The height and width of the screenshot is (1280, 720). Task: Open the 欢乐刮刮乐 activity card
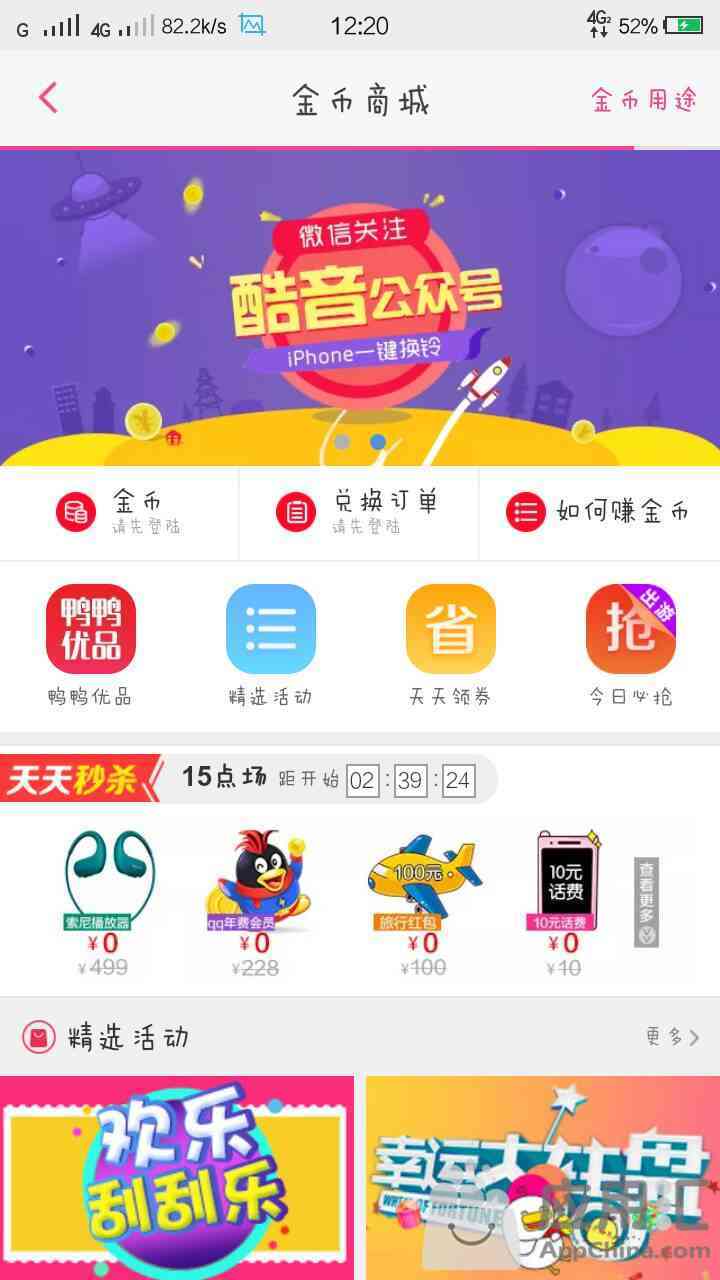[x=177, y=1178]
